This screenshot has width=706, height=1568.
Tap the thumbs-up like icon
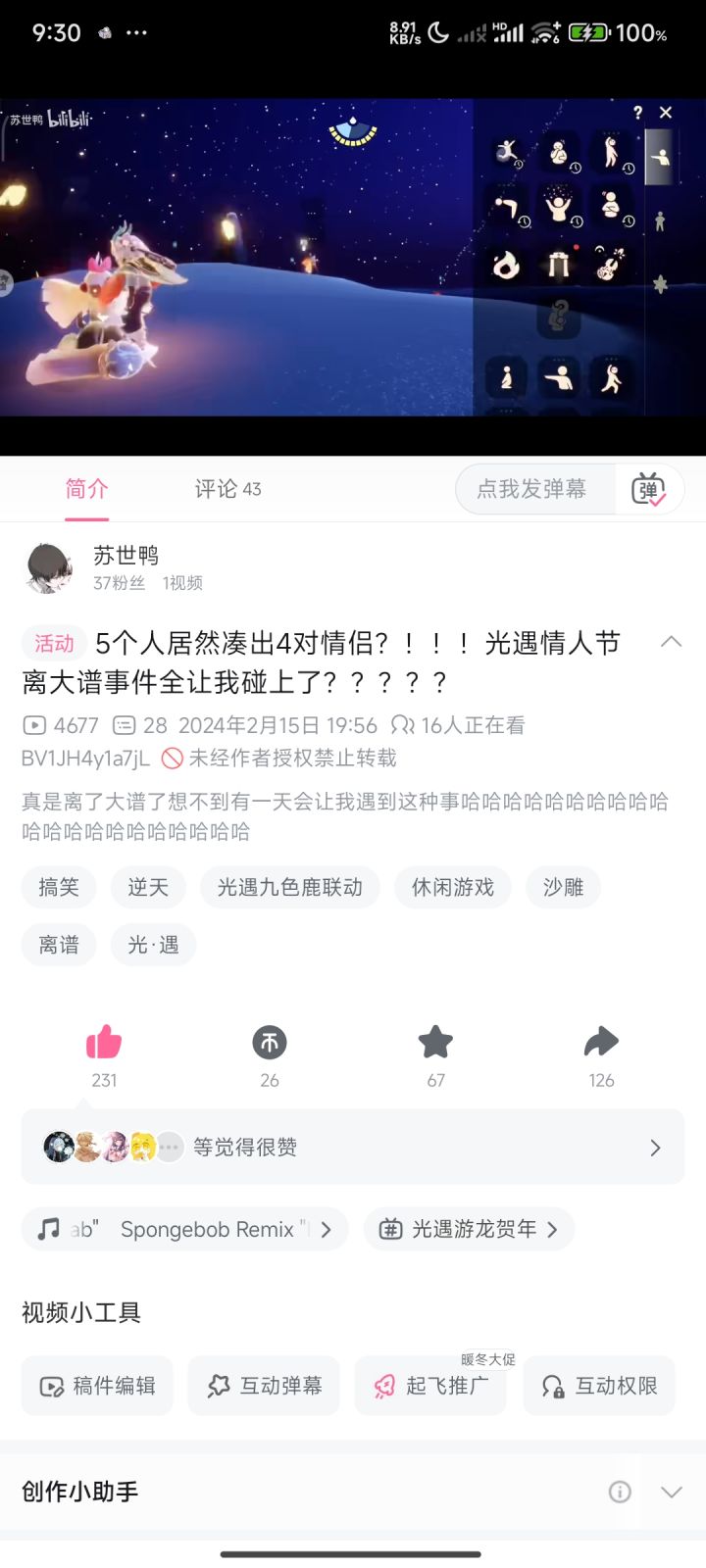point(105,1042)
